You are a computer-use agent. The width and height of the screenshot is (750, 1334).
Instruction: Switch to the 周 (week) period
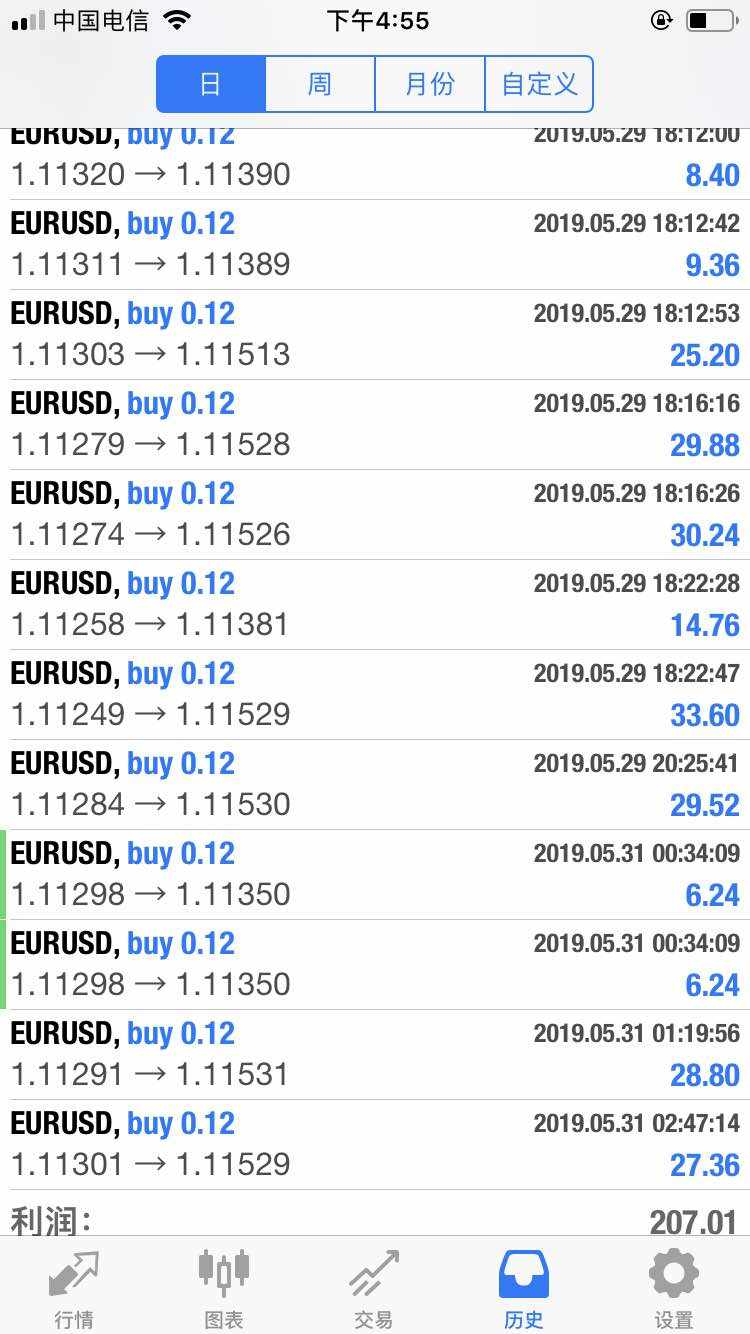(x=320, y=84)
